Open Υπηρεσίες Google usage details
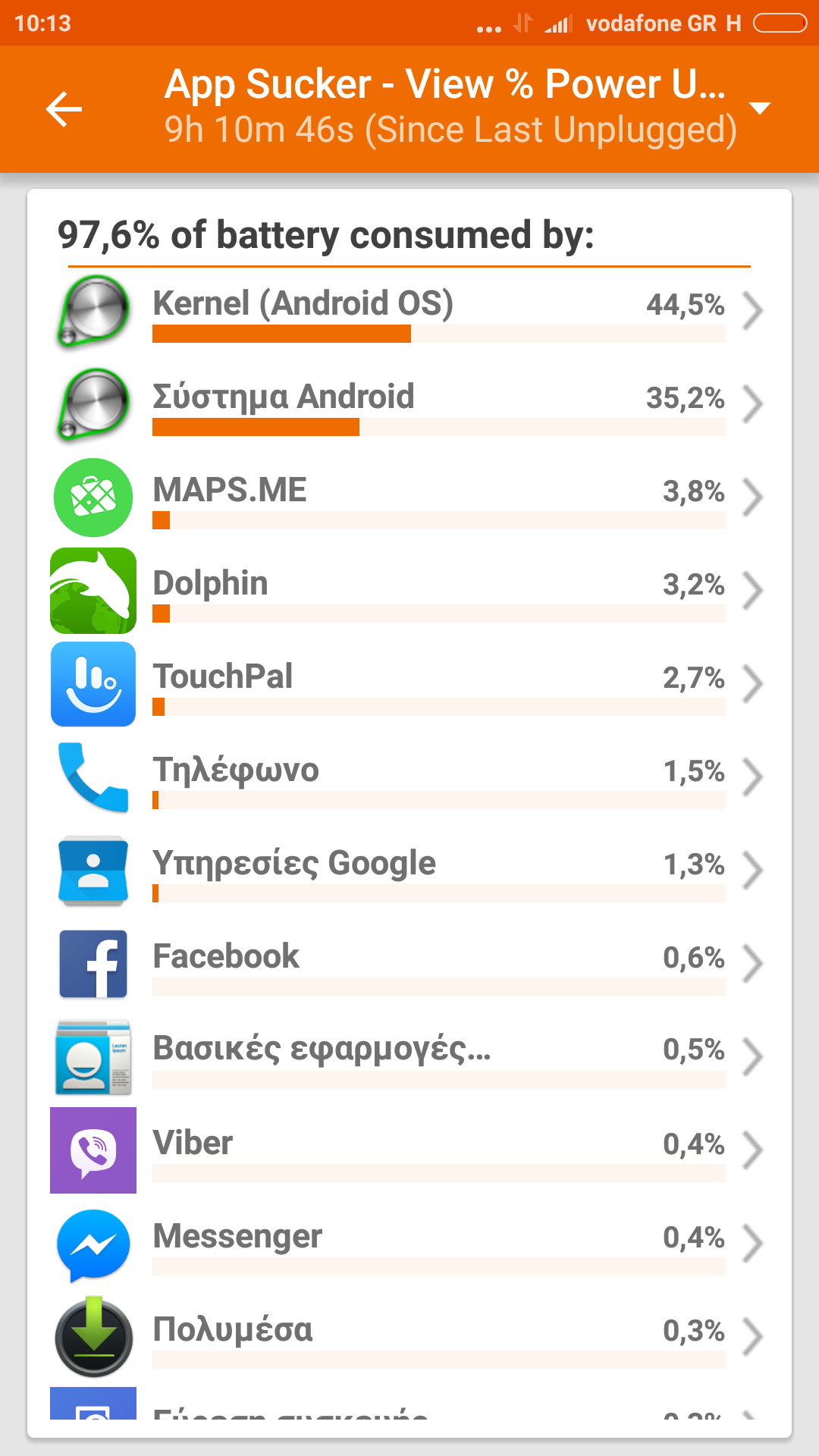 pyautogui.click(x=409, y=871)
